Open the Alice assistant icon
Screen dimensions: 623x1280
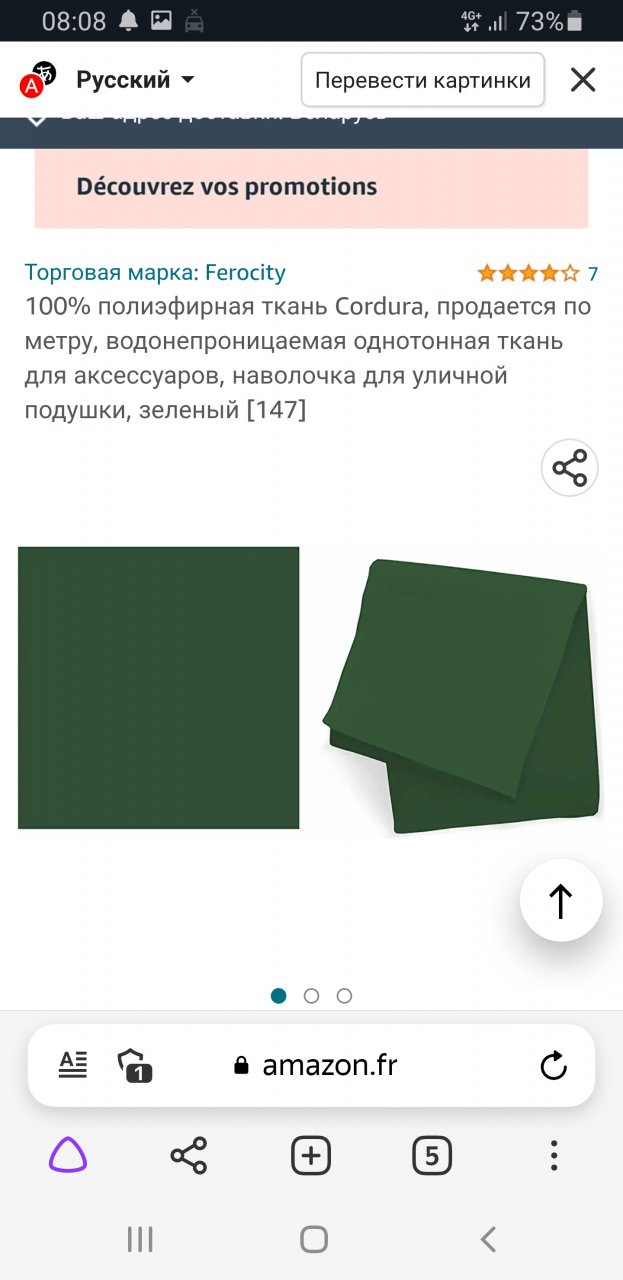68,1156
